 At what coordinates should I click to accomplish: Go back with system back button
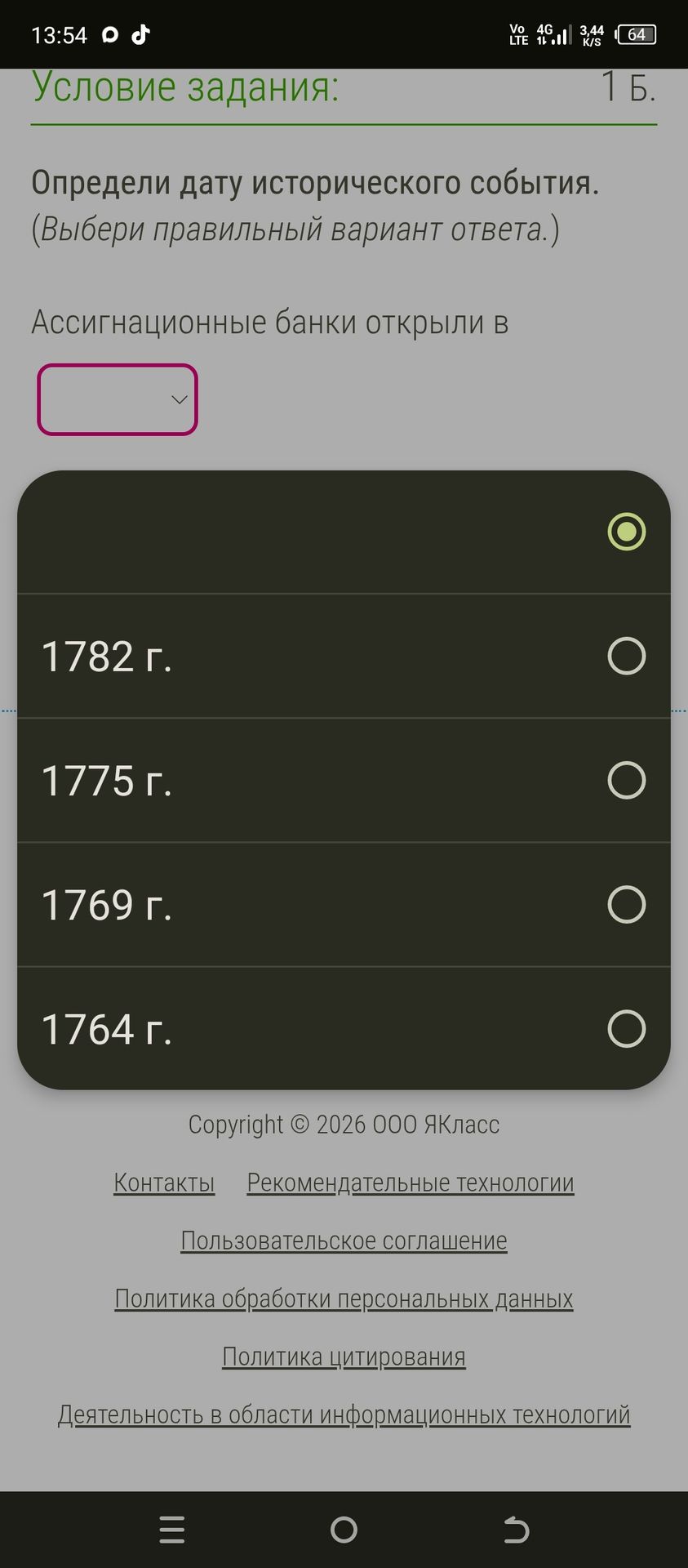point(516,1530)
